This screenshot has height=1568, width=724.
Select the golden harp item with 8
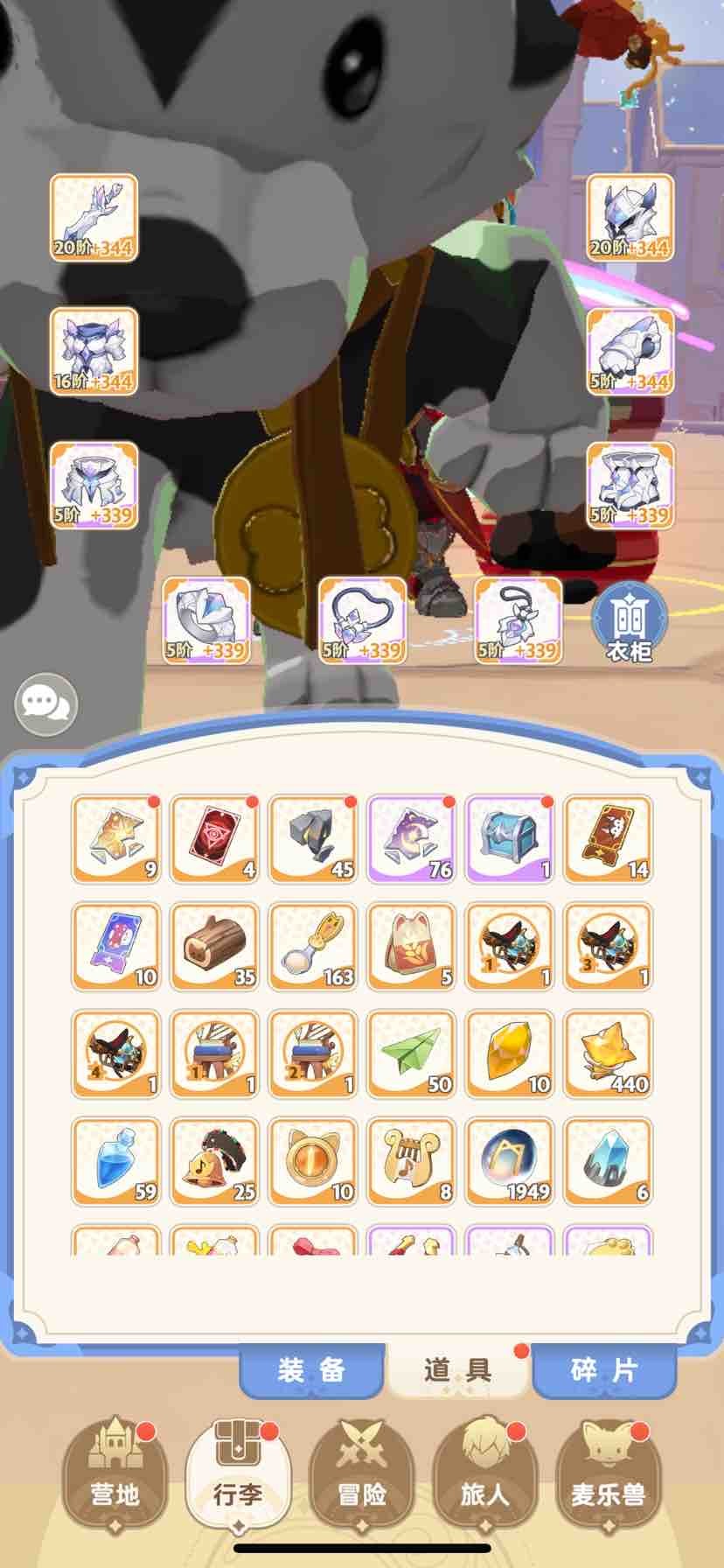411,1161
